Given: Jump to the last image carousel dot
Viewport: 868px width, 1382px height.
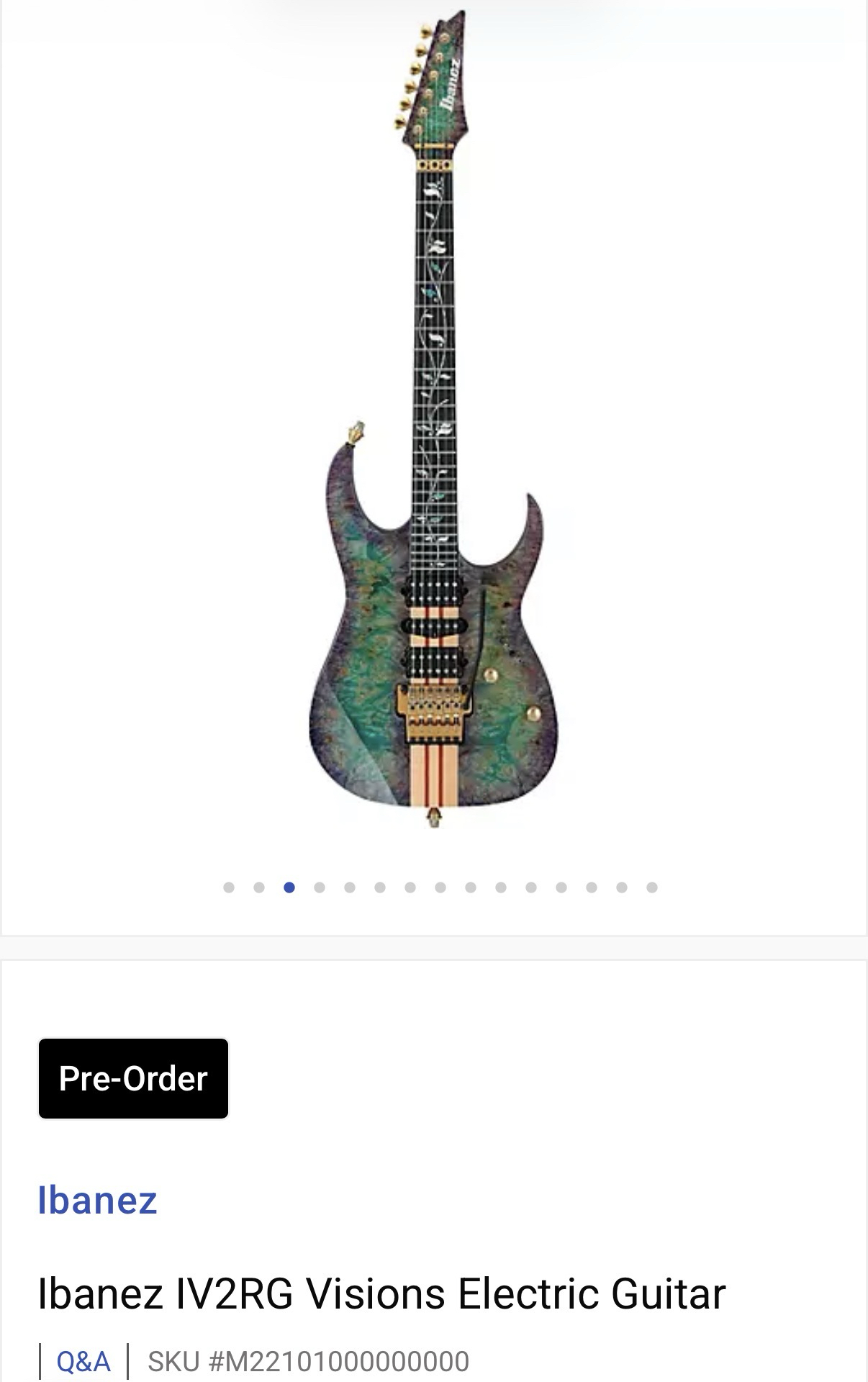Looking at the screenshot, I should tap(652, 888).
